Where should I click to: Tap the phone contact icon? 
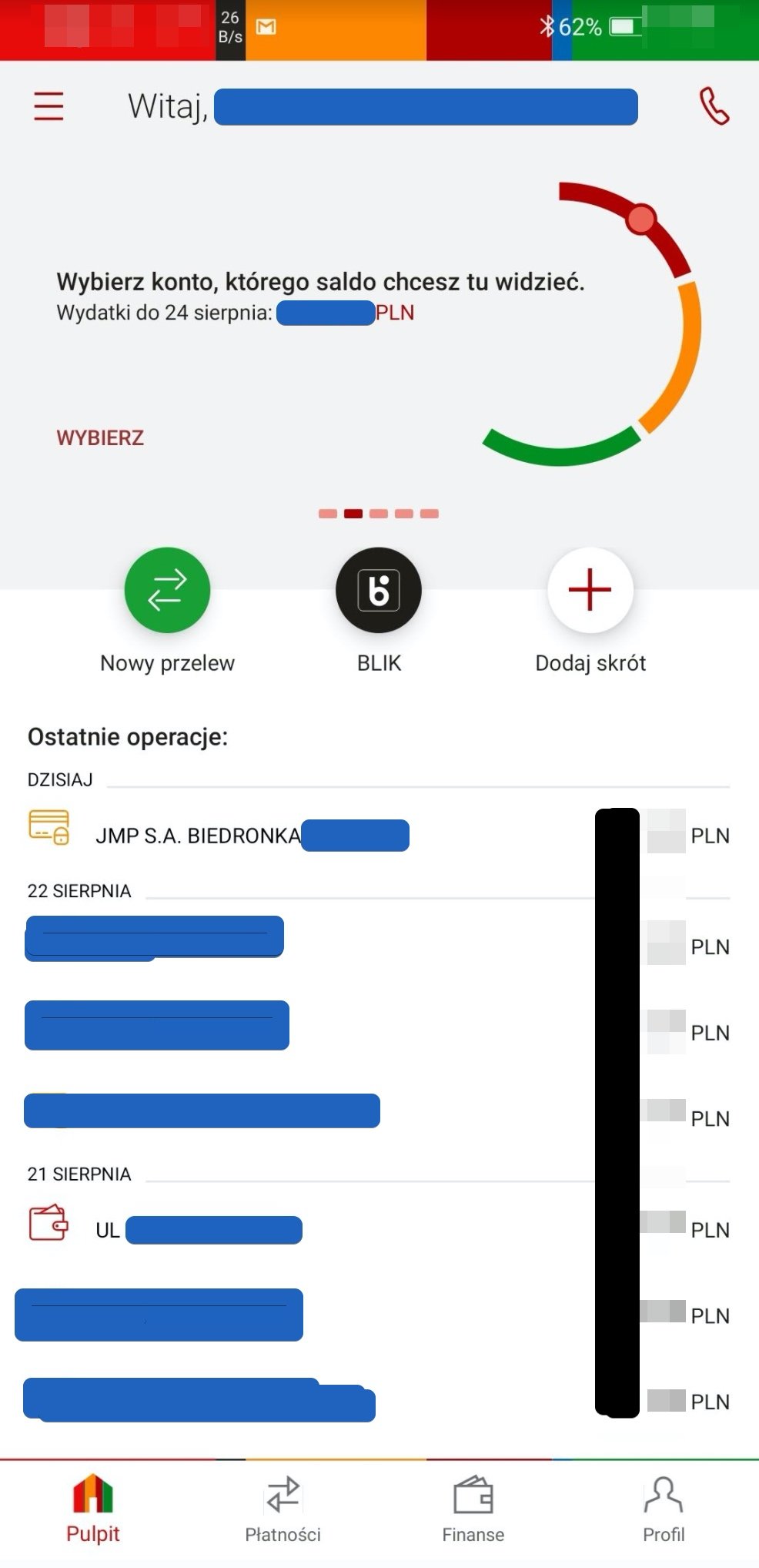coord(714,106)
